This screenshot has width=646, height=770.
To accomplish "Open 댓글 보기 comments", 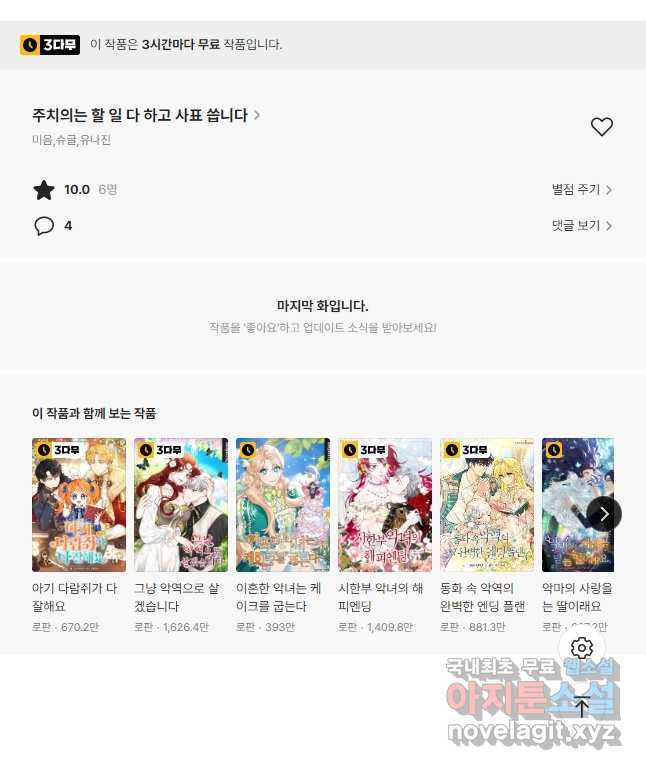I will click(x=581, y=226).
